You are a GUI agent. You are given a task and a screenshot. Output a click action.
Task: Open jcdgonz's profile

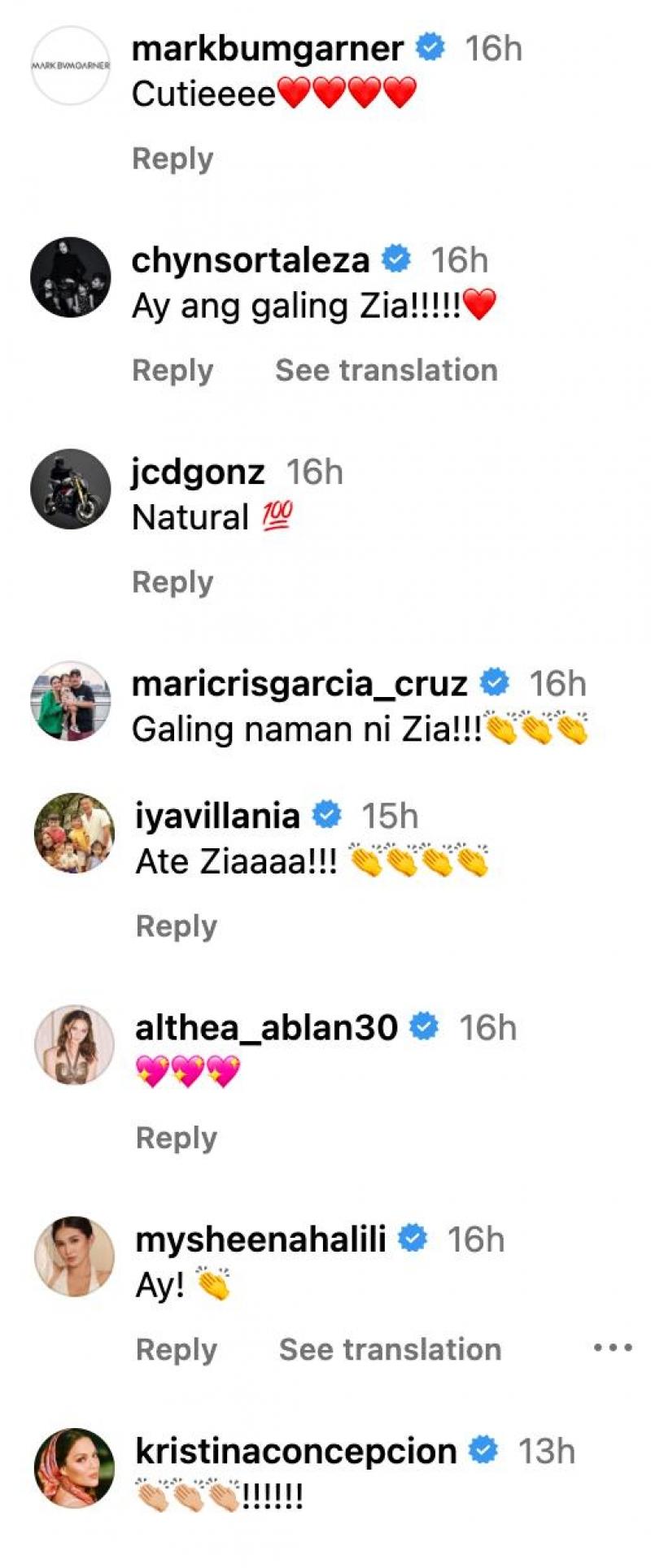coord(198,472)
